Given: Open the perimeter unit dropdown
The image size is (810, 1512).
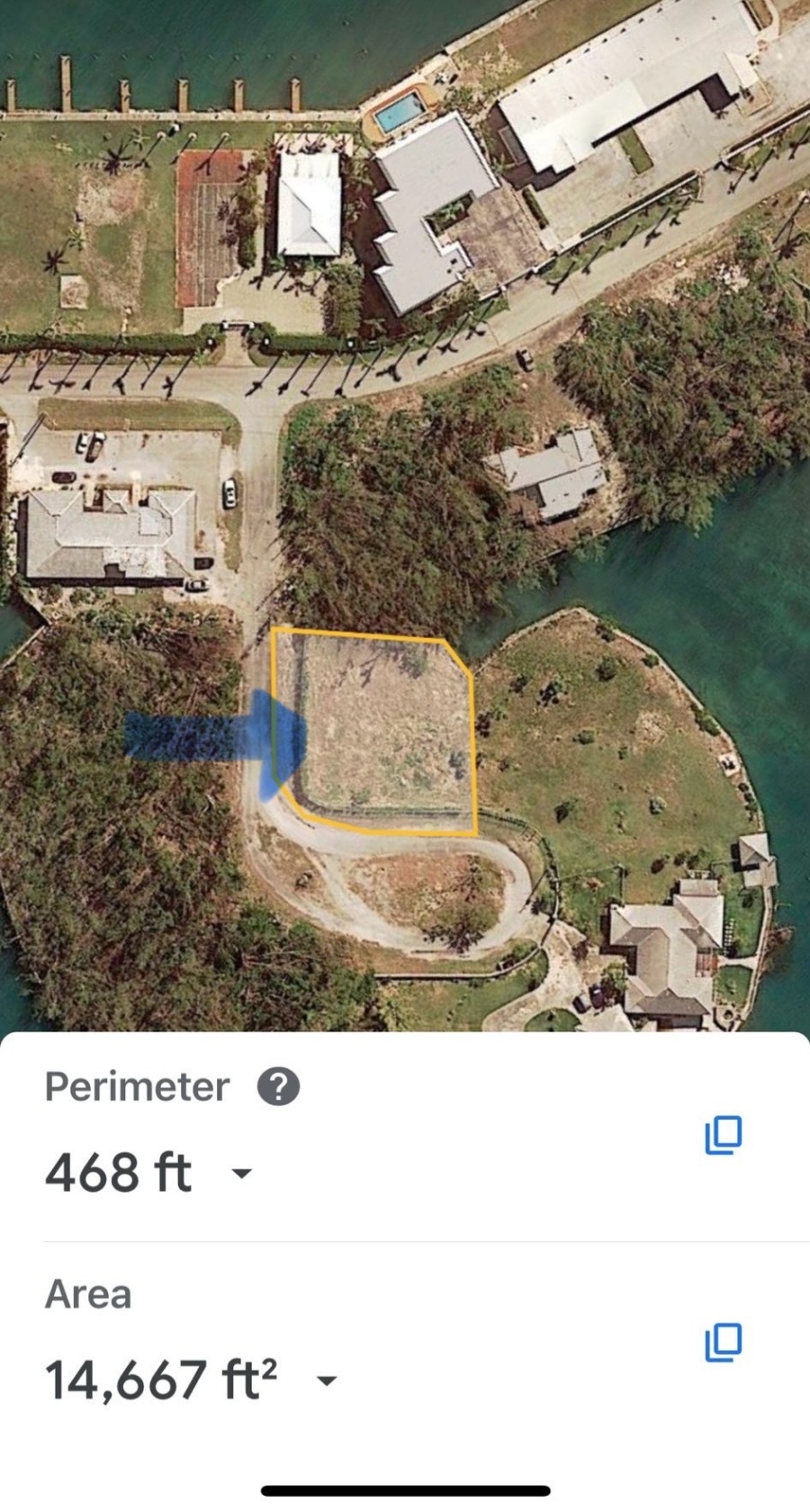Looking at the screenshot, I should 241,1173.
